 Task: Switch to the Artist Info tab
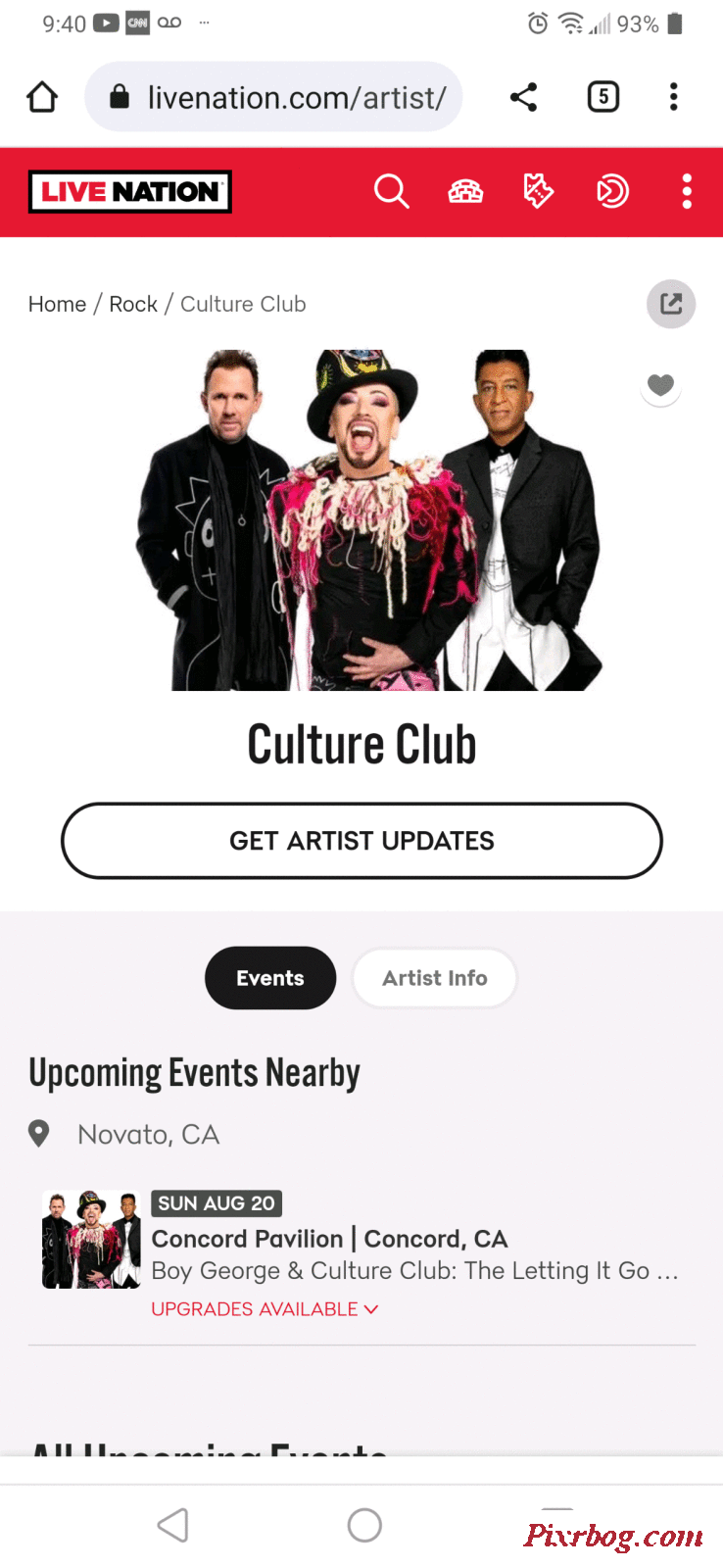click(434, 978)
